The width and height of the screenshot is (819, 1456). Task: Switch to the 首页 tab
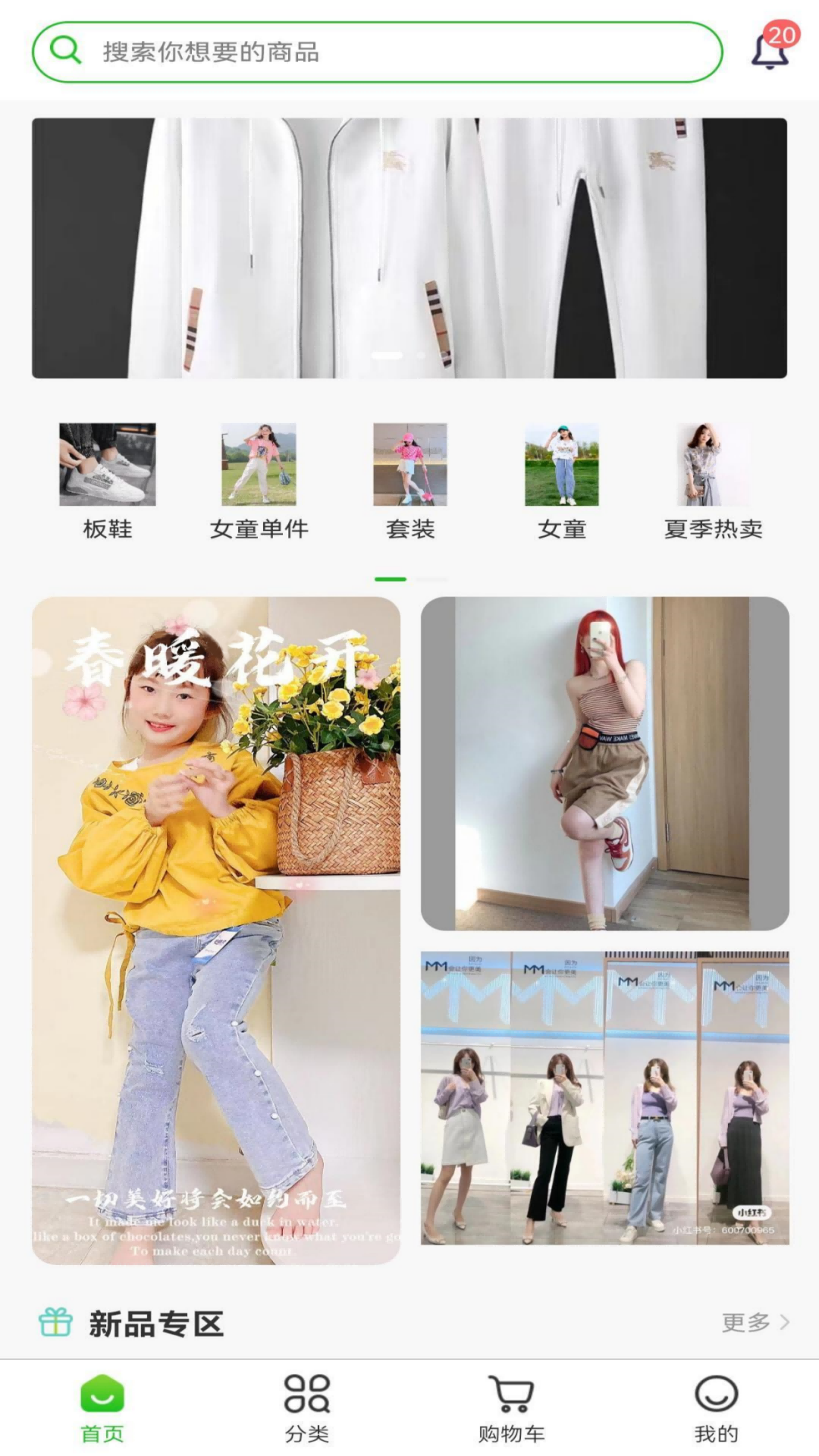[102, 1407]
